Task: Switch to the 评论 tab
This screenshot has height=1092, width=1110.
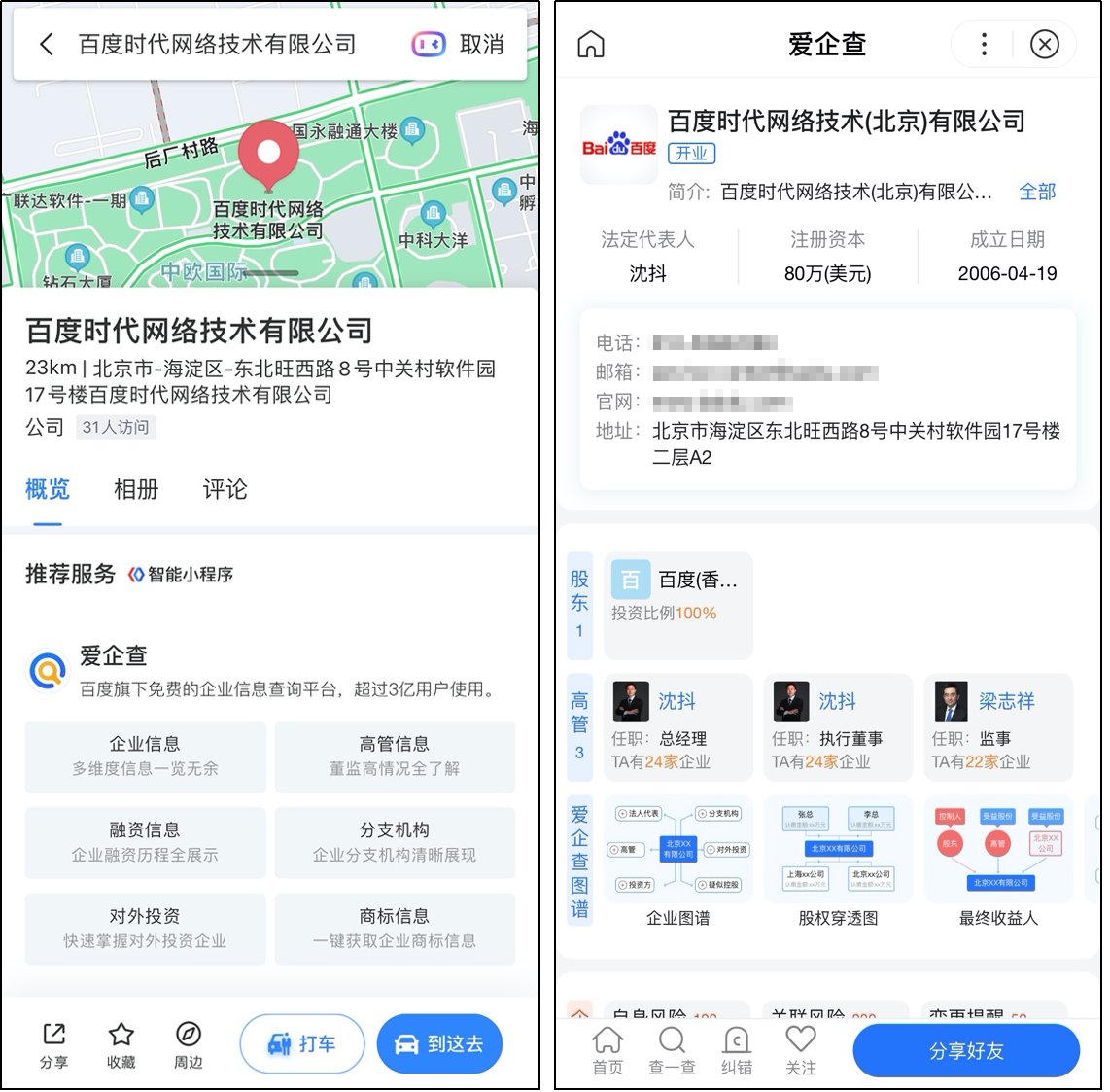Action: (x=225, y=489)
